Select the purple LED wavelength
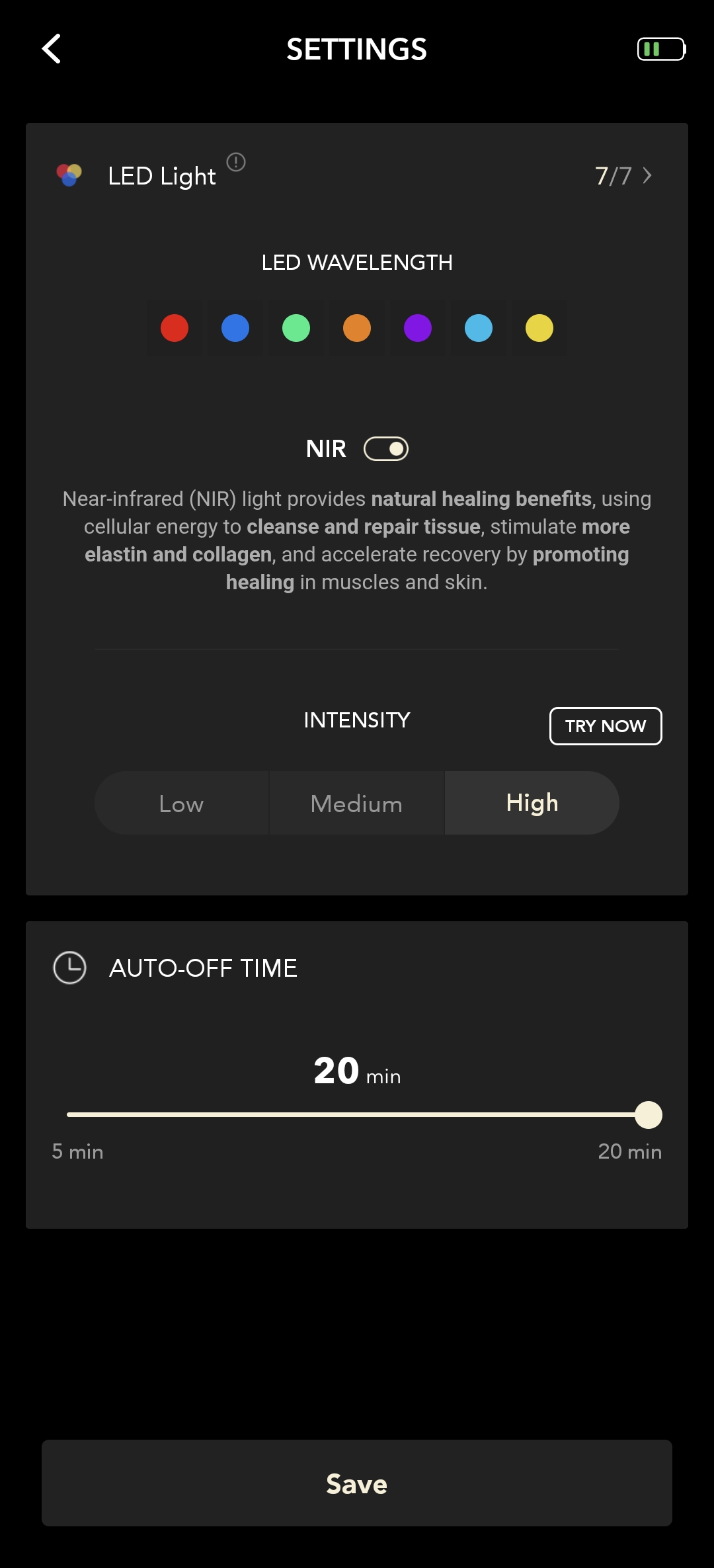The width and height of the screenshot is (714, 1568). click(x=418, y=328)
